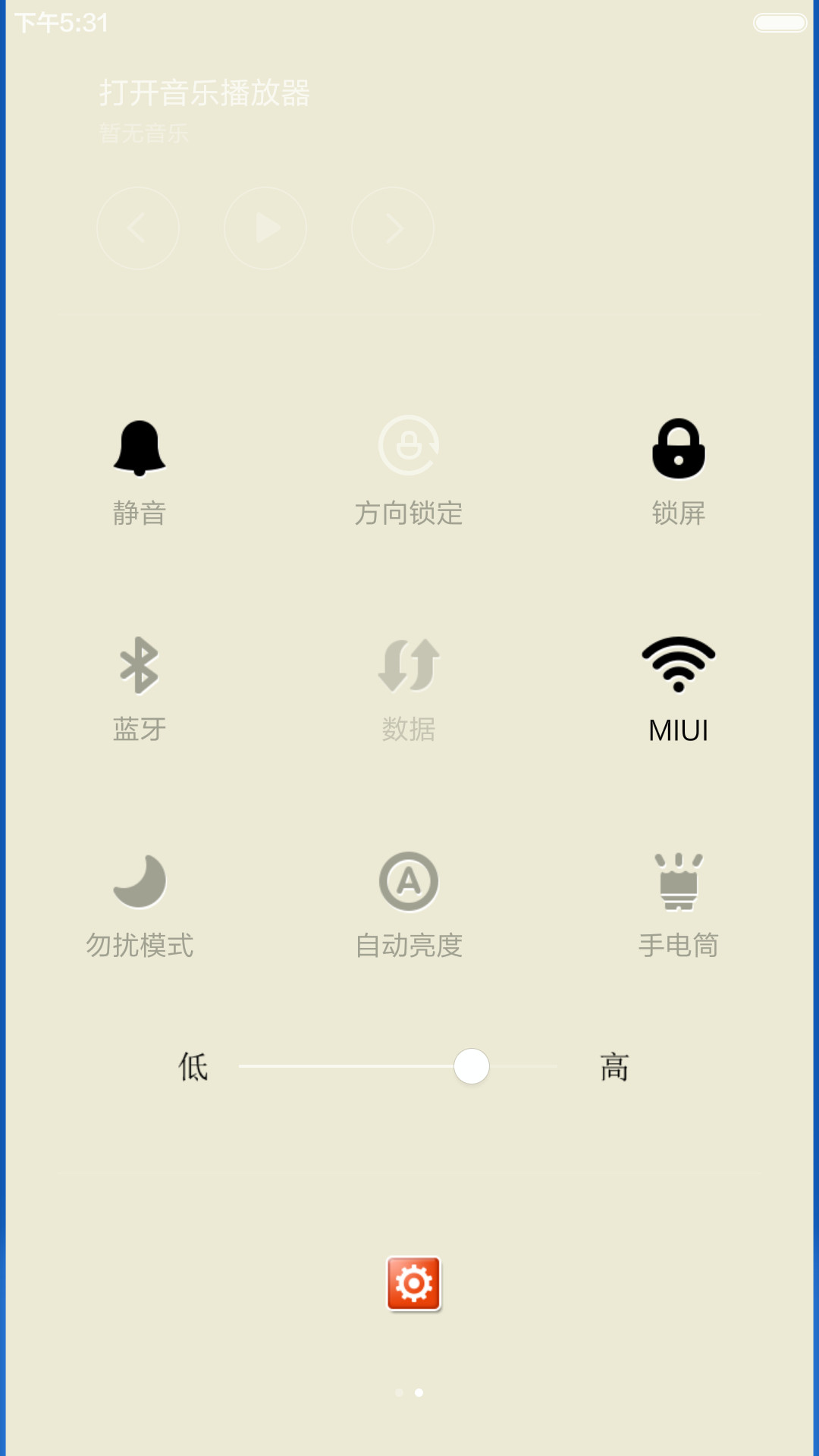This screenshot has height=1456, width=819.
Task: Open the music player via 打开音乐播放器
Action: click(x=205, y=93)
